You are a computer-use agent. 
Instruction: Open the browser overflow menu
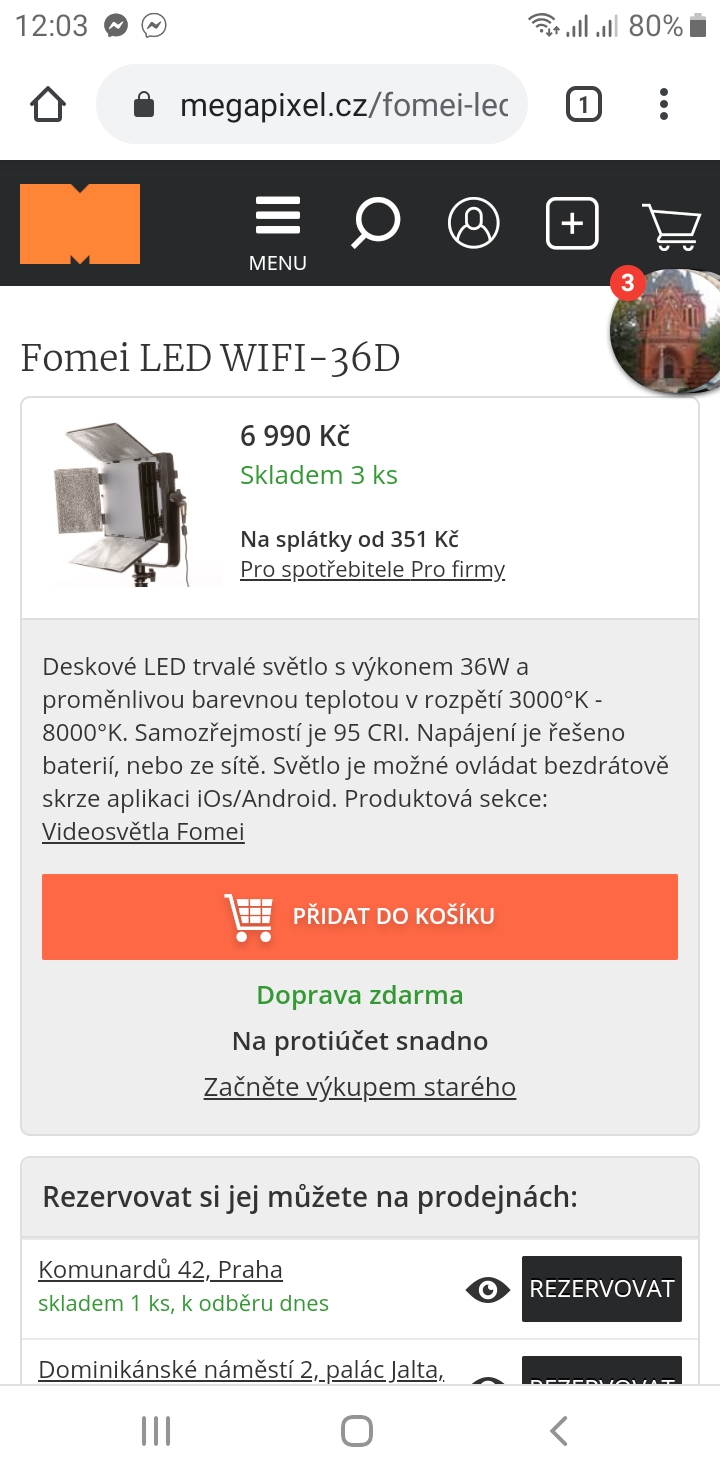(x=664, y=105)
